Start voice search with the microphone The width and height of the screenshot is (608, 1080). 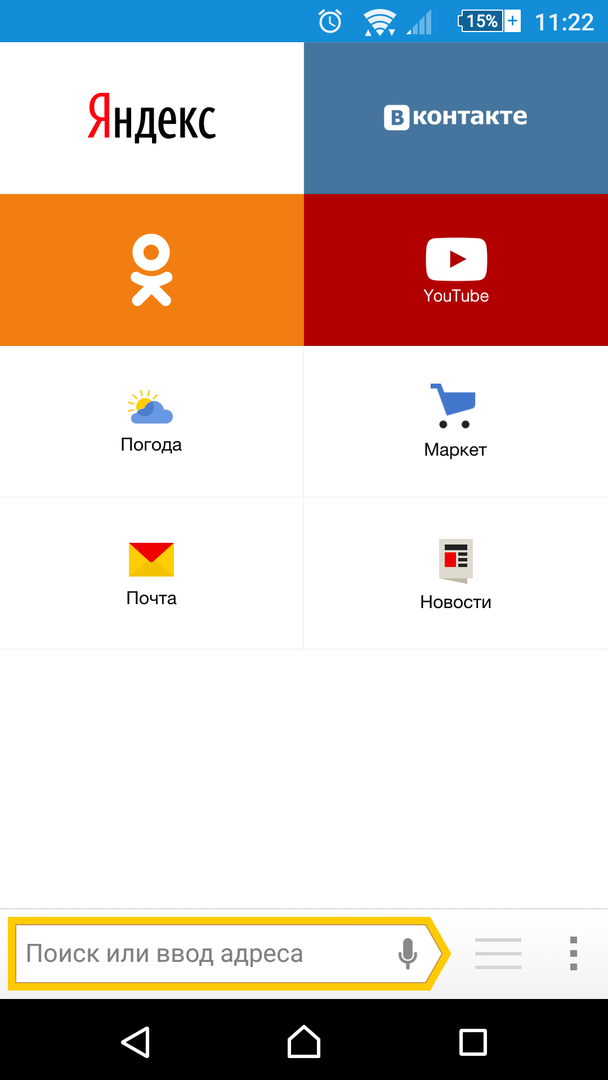coord(407,954)
